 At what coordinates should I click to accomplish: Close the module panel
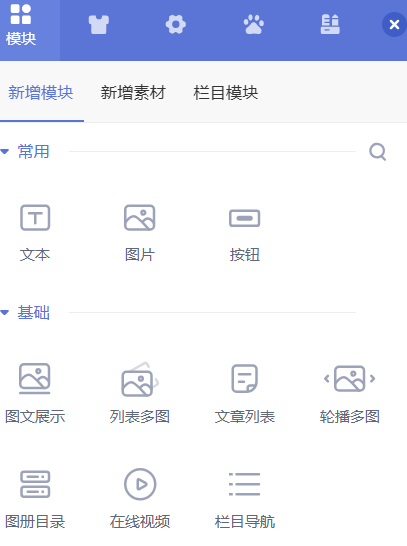pos(394,24)
